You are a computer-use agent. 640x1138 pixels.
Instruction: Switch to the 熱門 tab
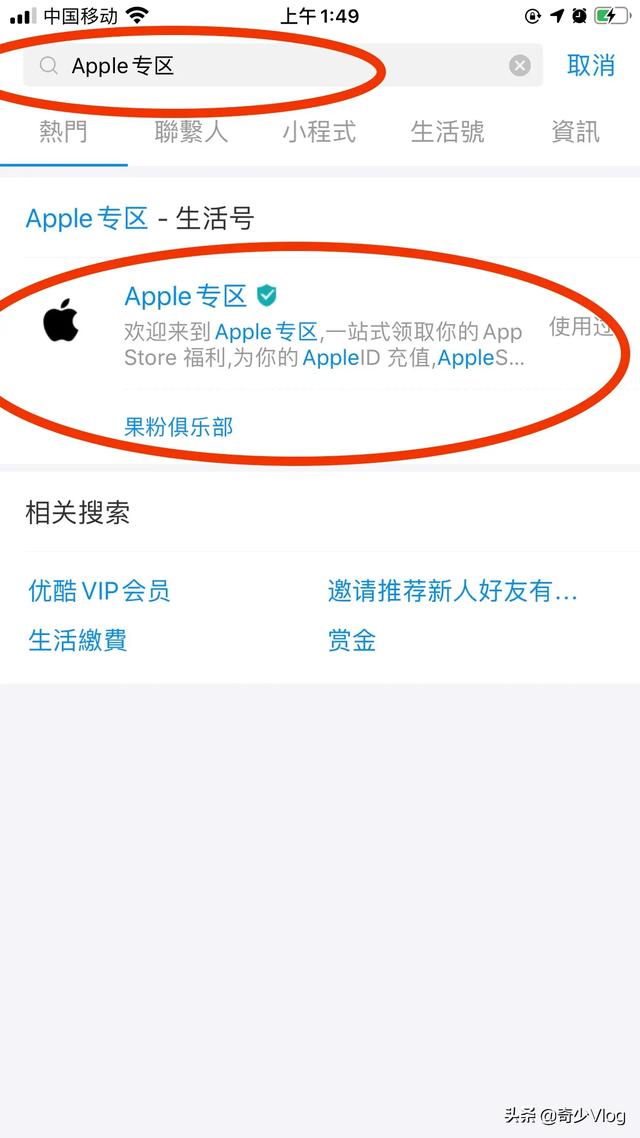pos(63,132)
